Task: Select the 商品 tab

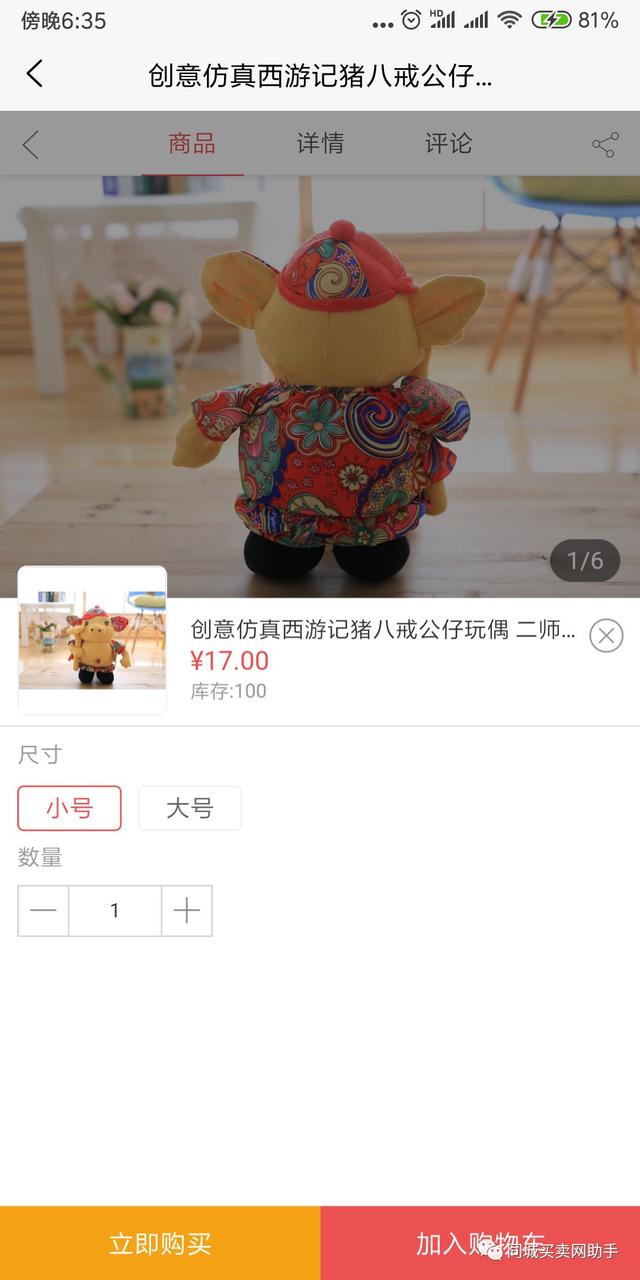Action: pyautogui.click(x=192, y=144)
